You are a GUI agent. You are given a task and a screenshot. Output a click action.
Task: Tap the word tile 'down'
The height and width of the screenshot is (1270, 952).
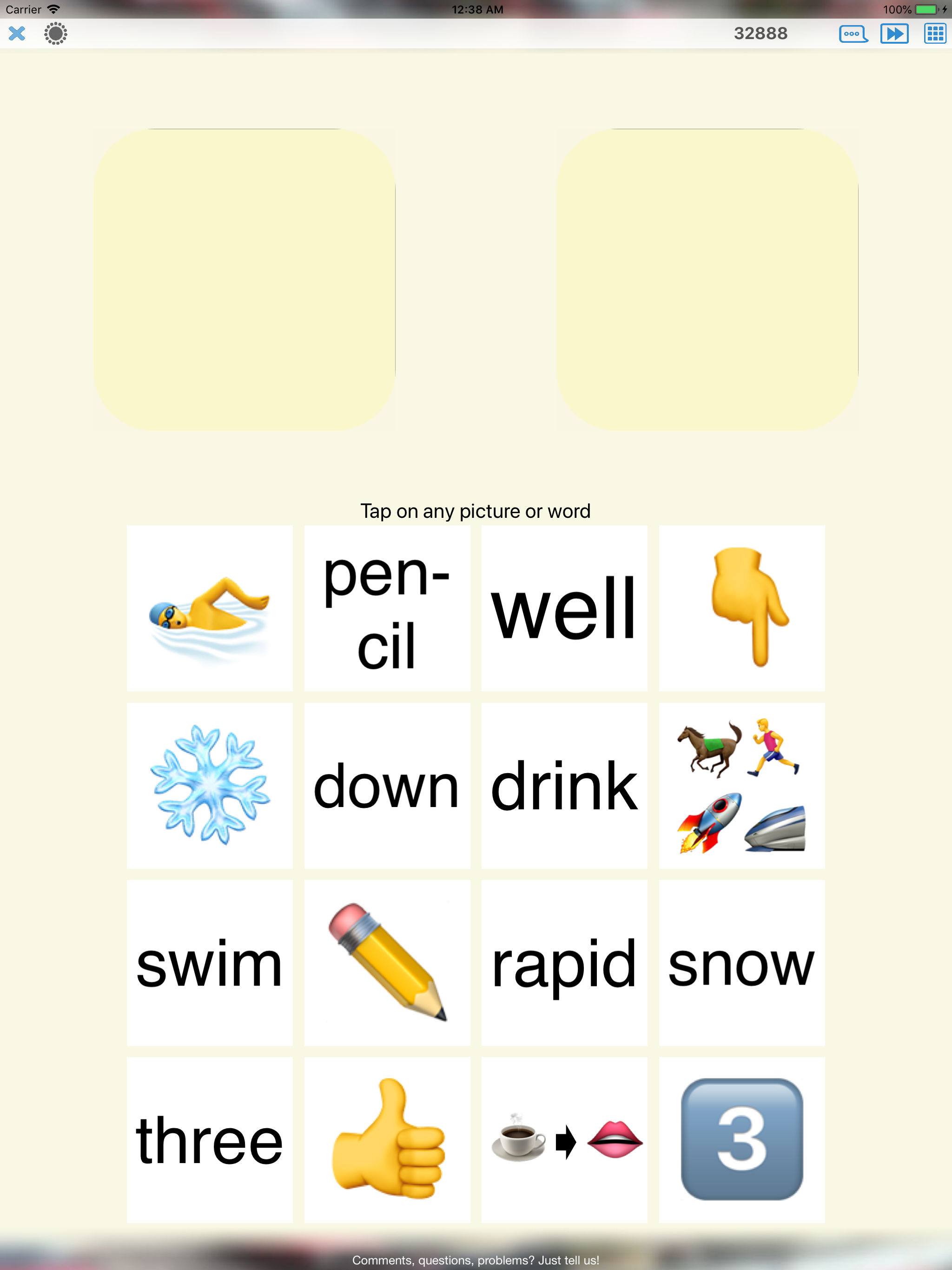(387, 785)
